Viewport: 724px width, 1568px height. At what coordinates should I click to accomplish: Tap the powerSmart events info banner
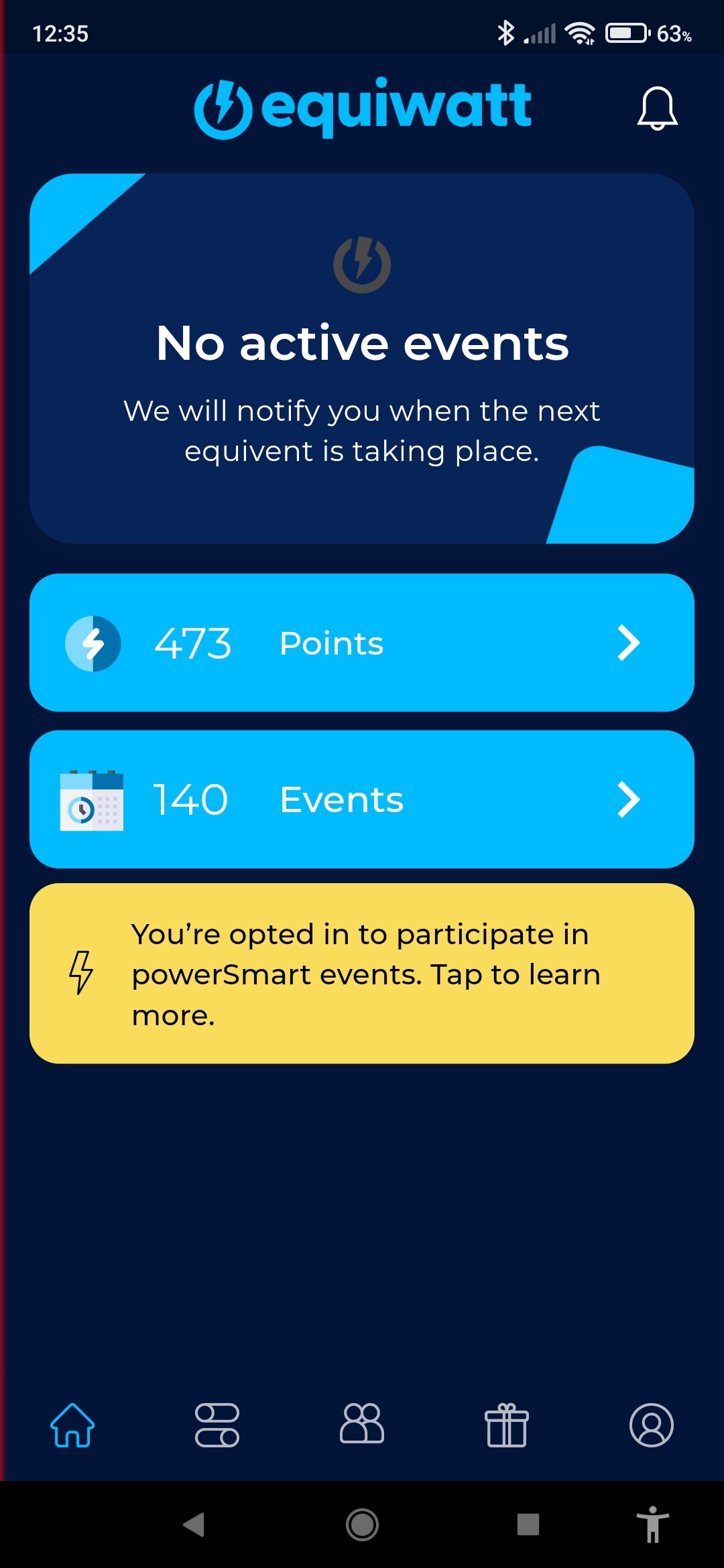coord(362,974)
